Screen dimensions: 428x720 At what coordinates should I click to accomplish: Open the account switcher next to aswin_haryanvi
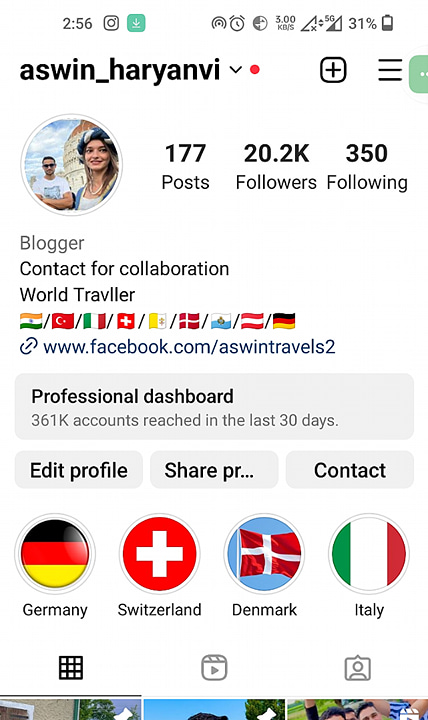236,70
